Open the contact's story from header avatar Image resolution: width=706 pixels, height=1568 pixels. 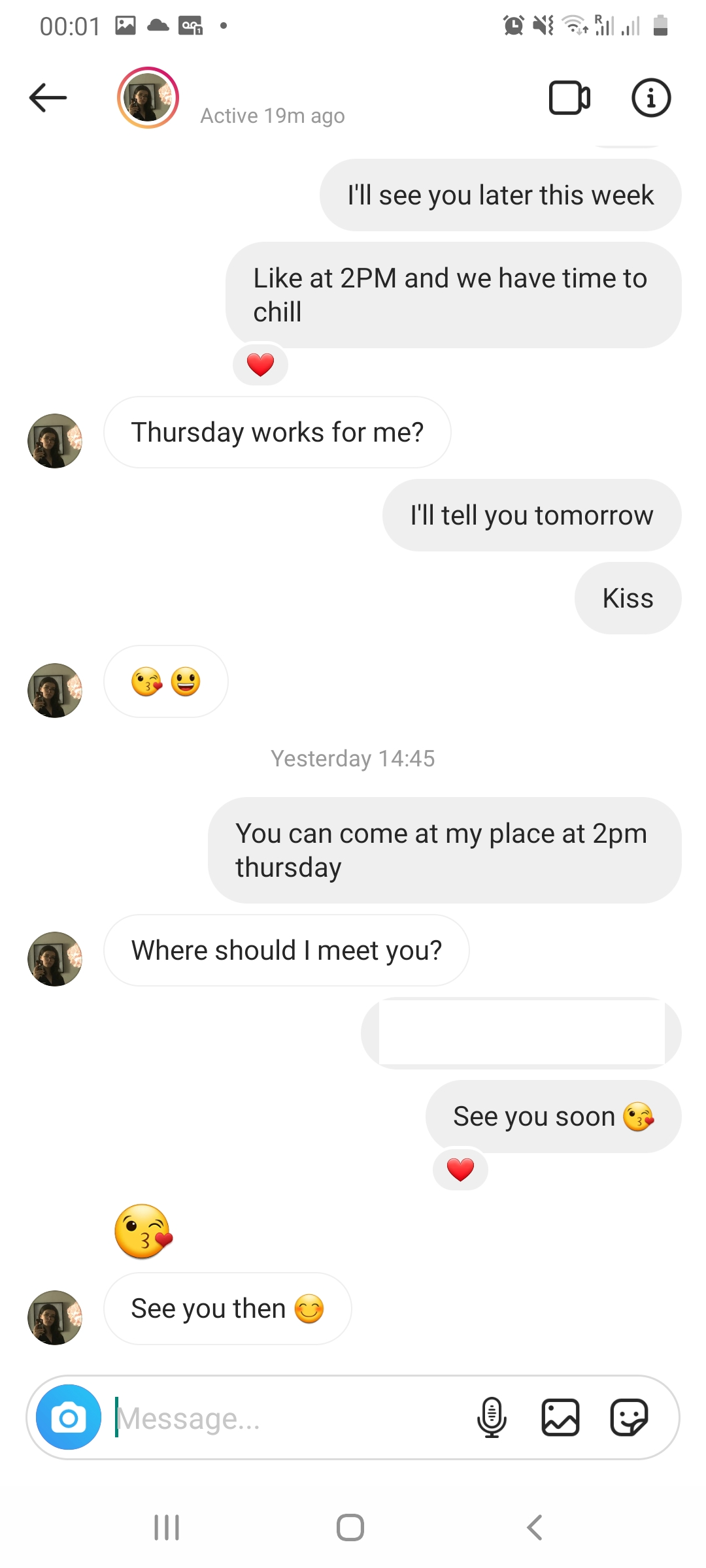click(148, 98)
